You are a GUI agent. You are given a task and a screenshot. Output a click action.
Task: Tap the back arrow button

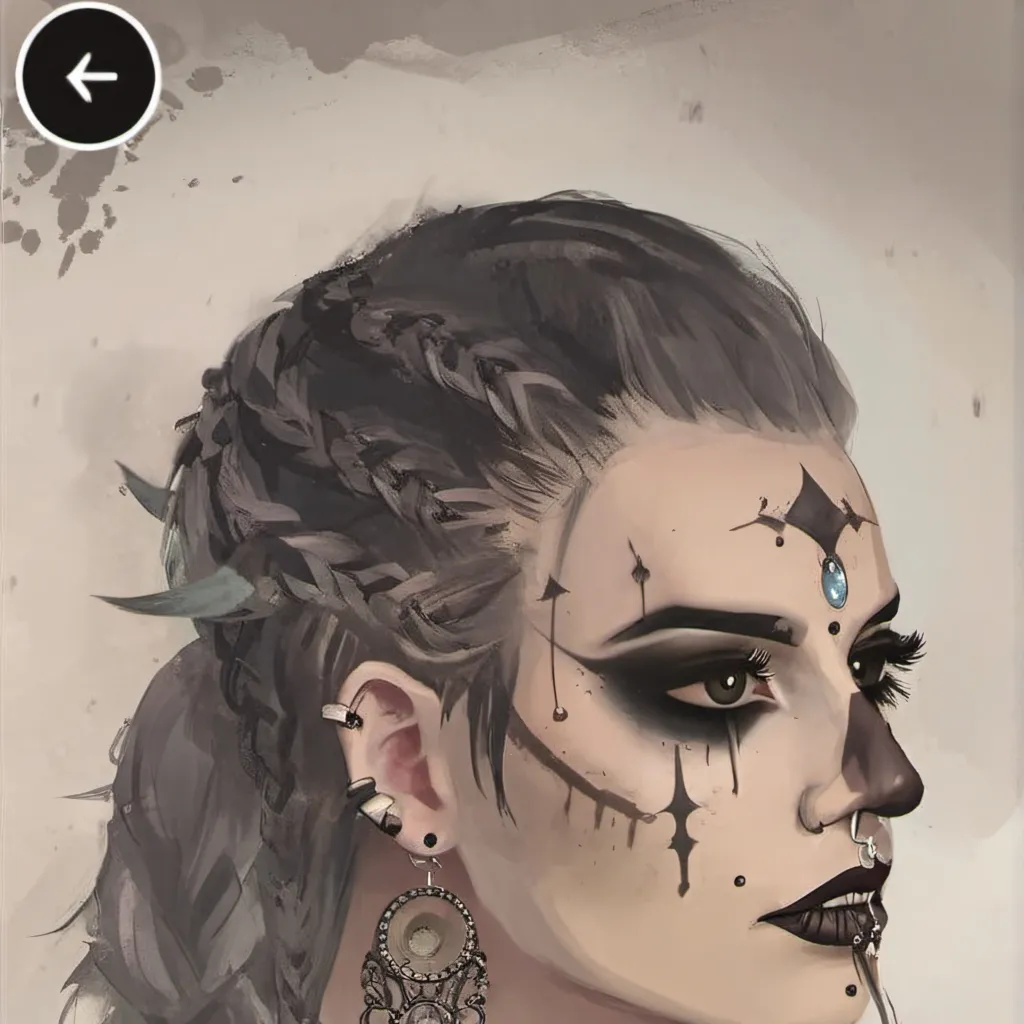tap(89, 77)
